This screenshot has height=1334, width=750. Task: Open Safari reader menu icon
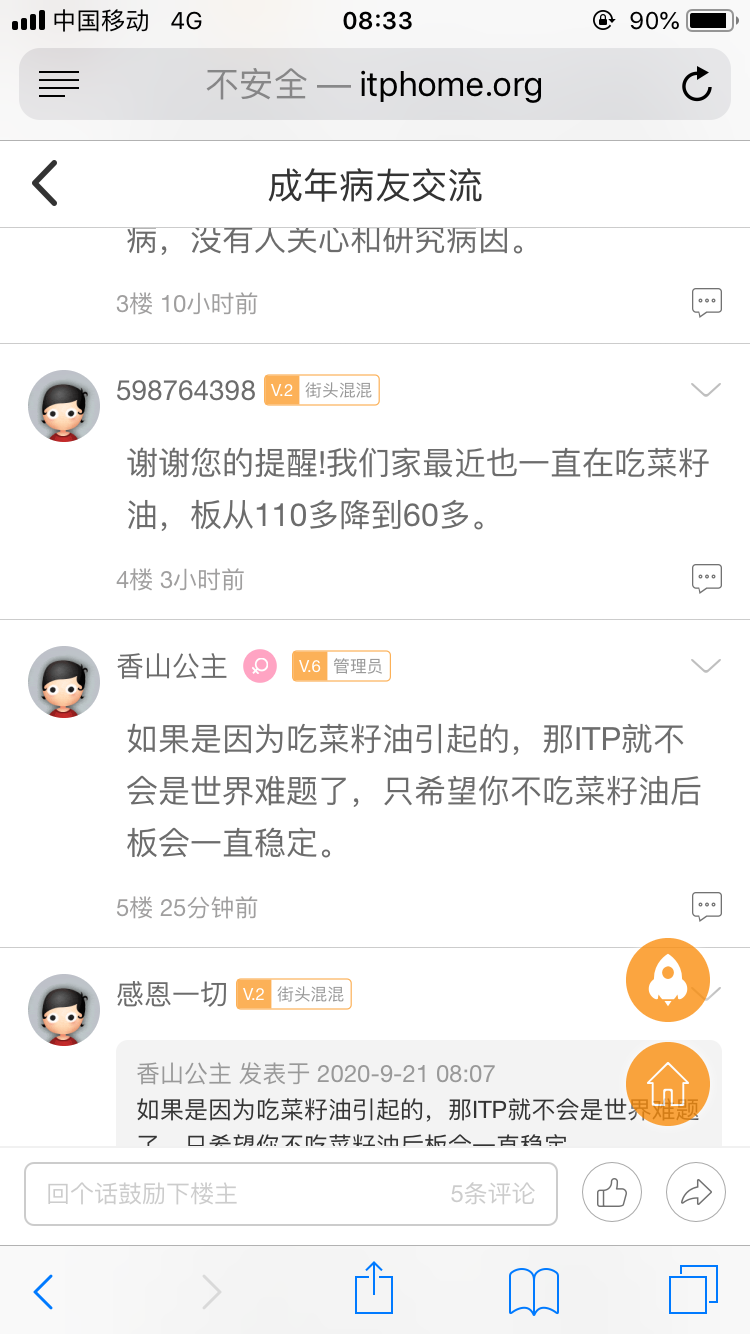pyautogui.click(x=59, y=85)
